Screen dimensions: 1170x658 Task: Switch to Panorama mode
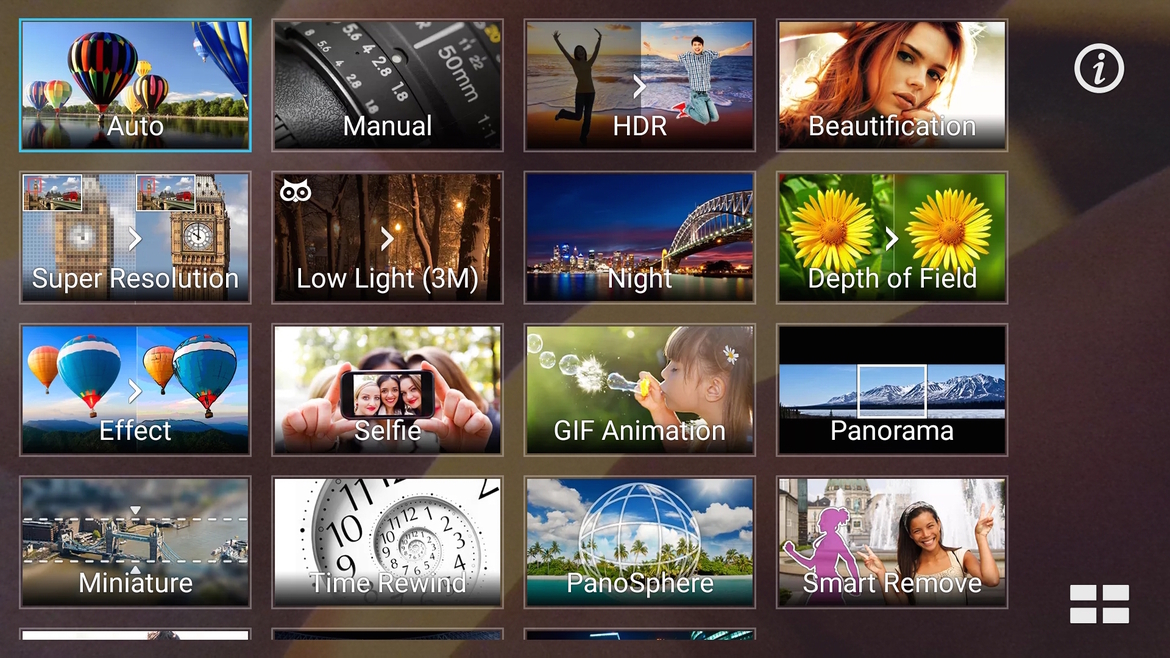[x=891, y=390]
